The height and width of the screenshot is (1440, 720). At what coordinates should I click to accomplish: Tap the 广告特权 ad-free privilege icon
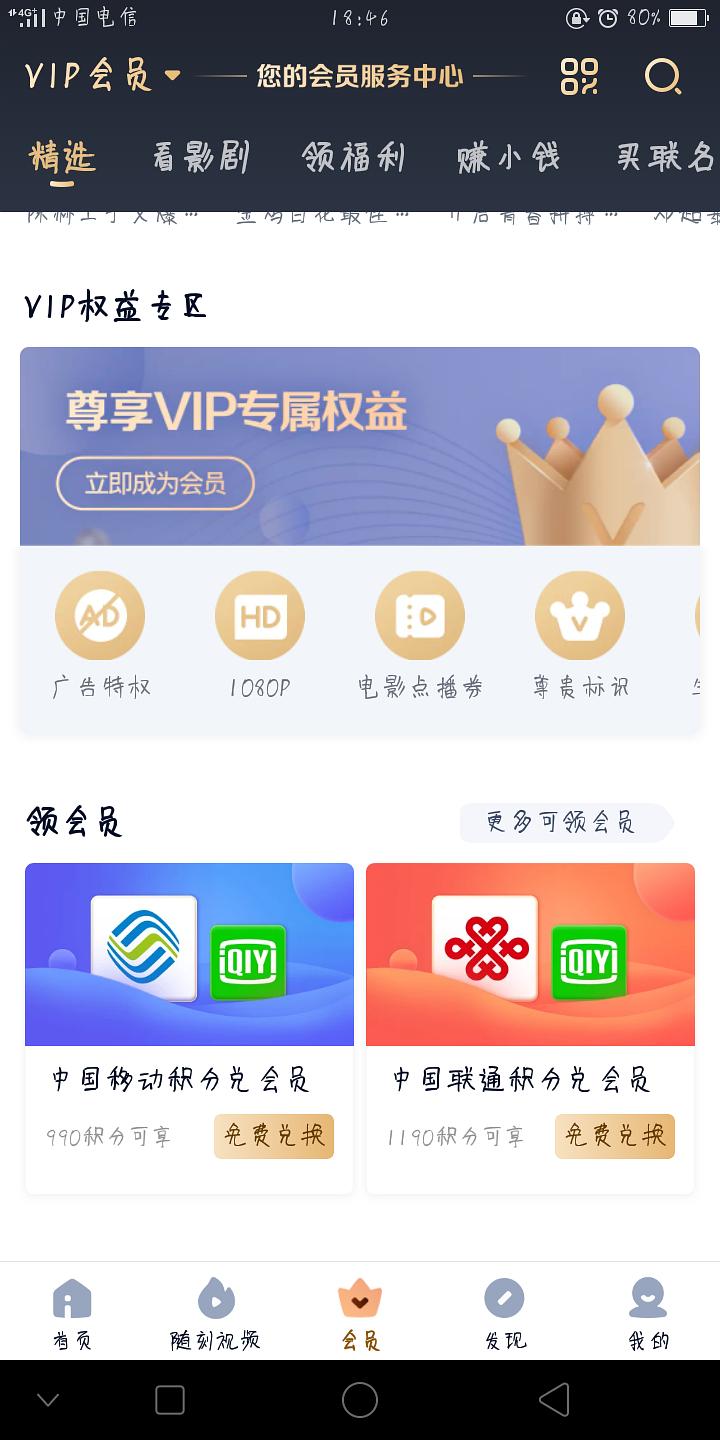[x=100, y=615]
